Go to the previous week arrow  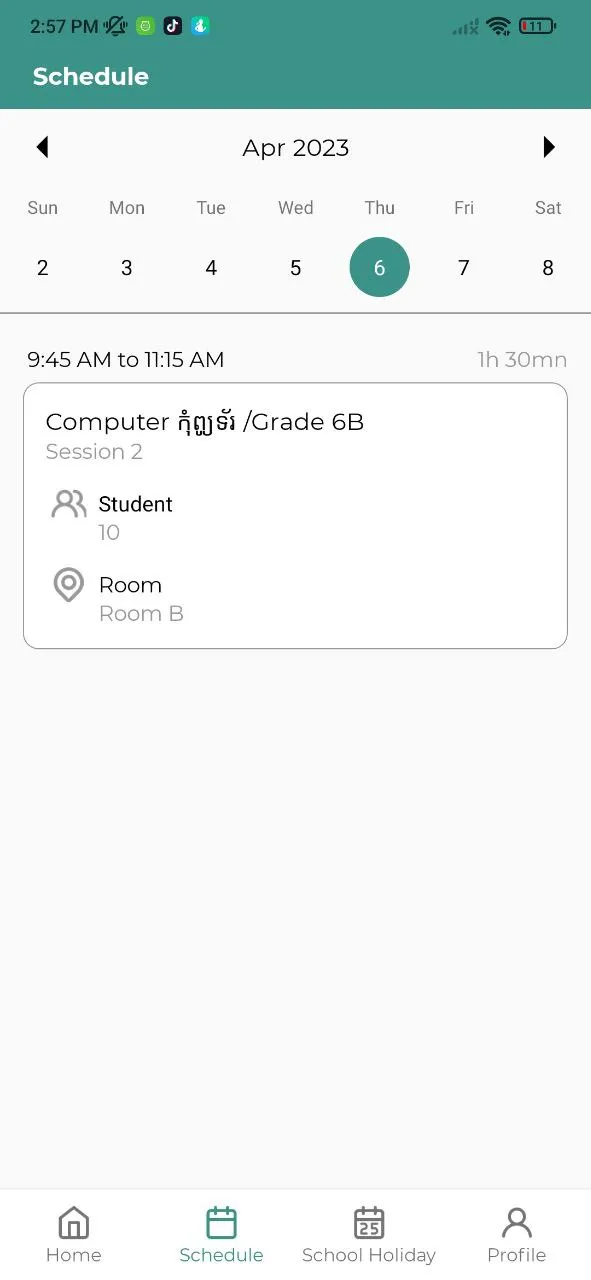pyautogui.click(x=42, y=148)
